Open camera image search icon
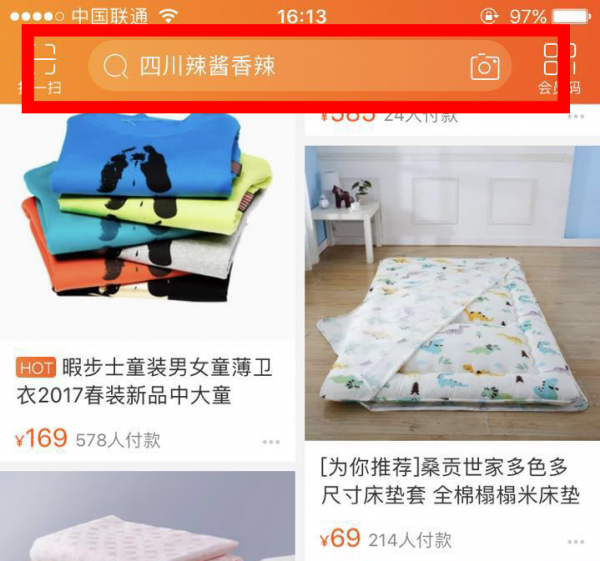 485,67
